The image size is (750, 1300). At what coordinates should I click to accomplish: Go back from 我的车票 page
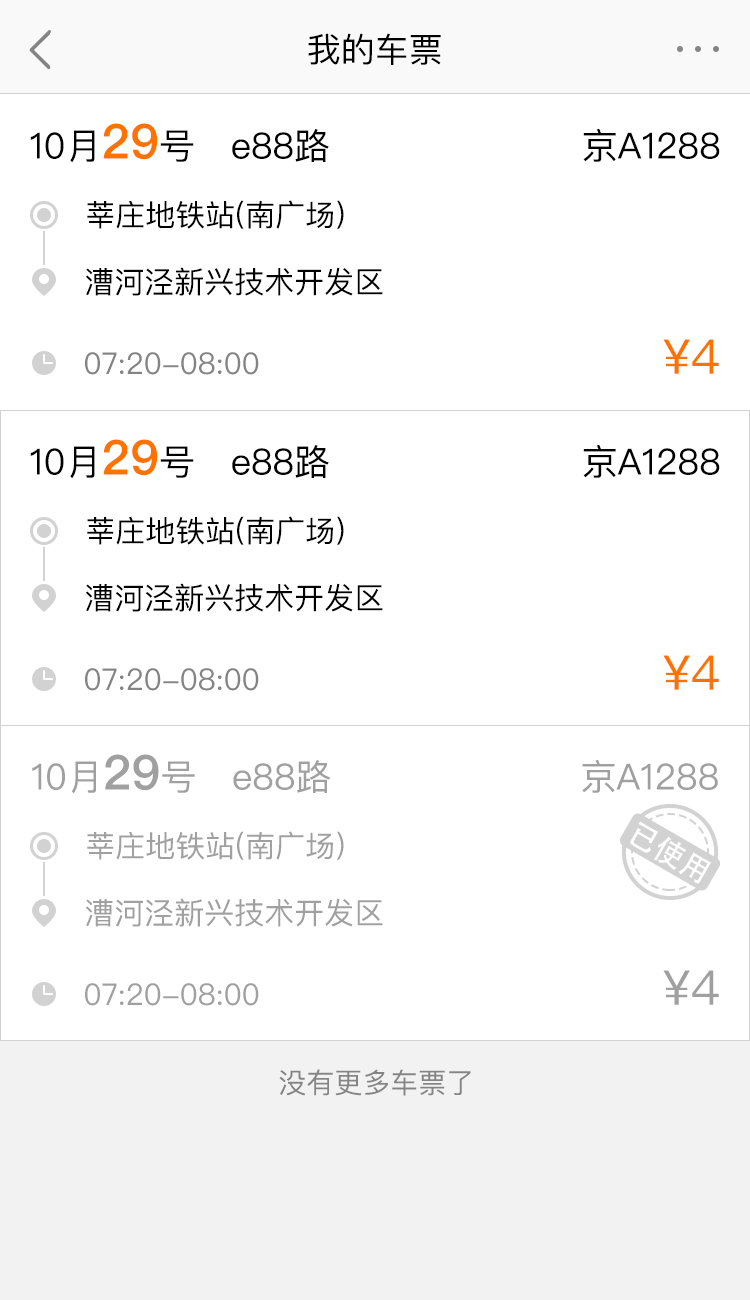tap(40, 49)
